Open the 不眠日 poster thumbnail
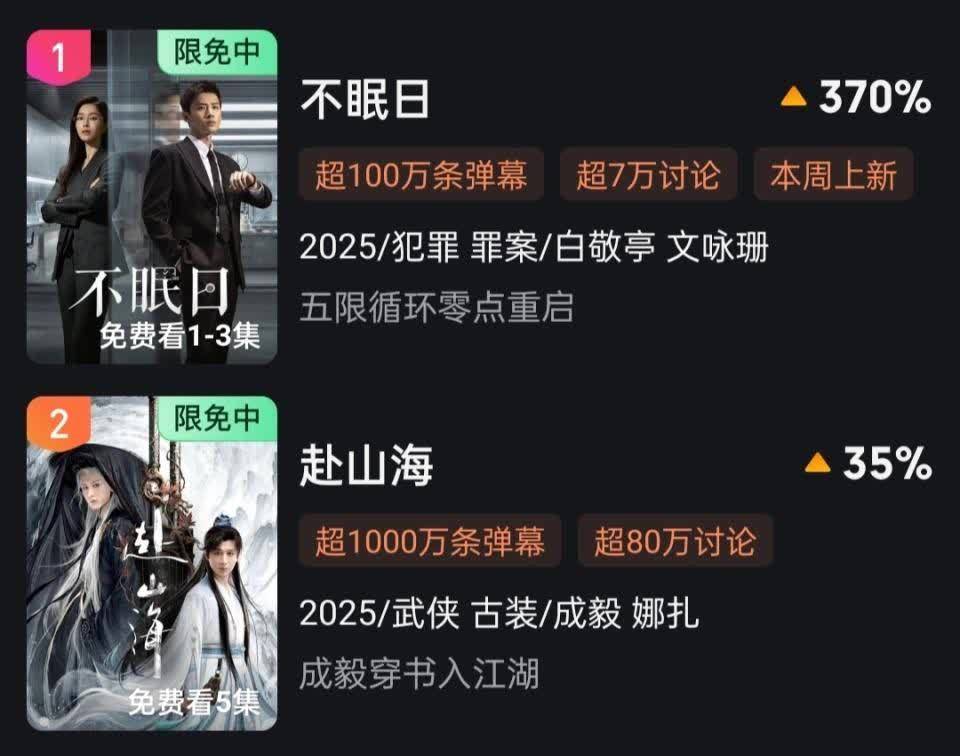The width and height of the screenshot is (960, 756). [152, 197]
